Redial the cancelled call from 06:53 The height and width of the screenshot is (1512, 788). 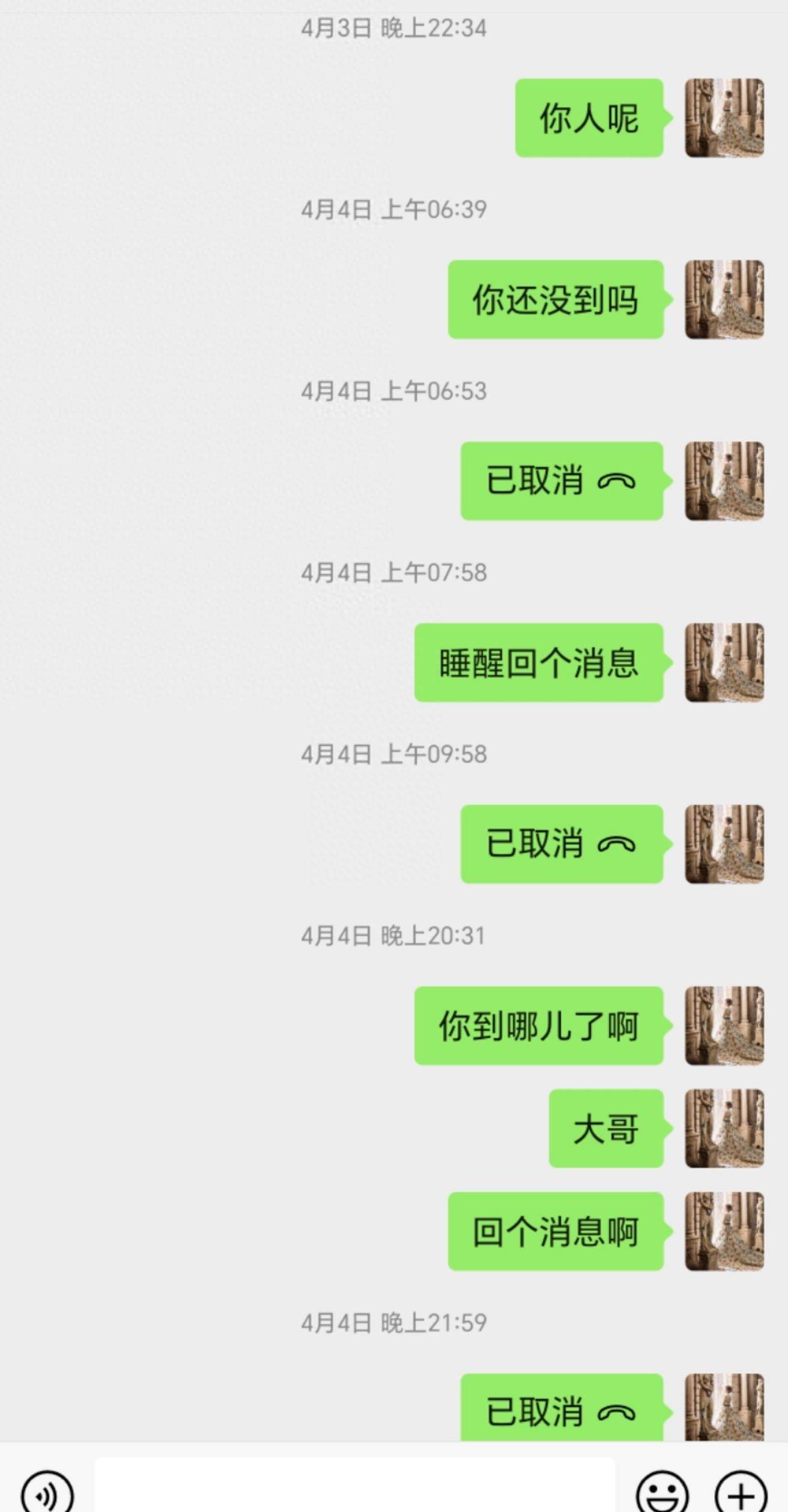[x=561, y=481]
